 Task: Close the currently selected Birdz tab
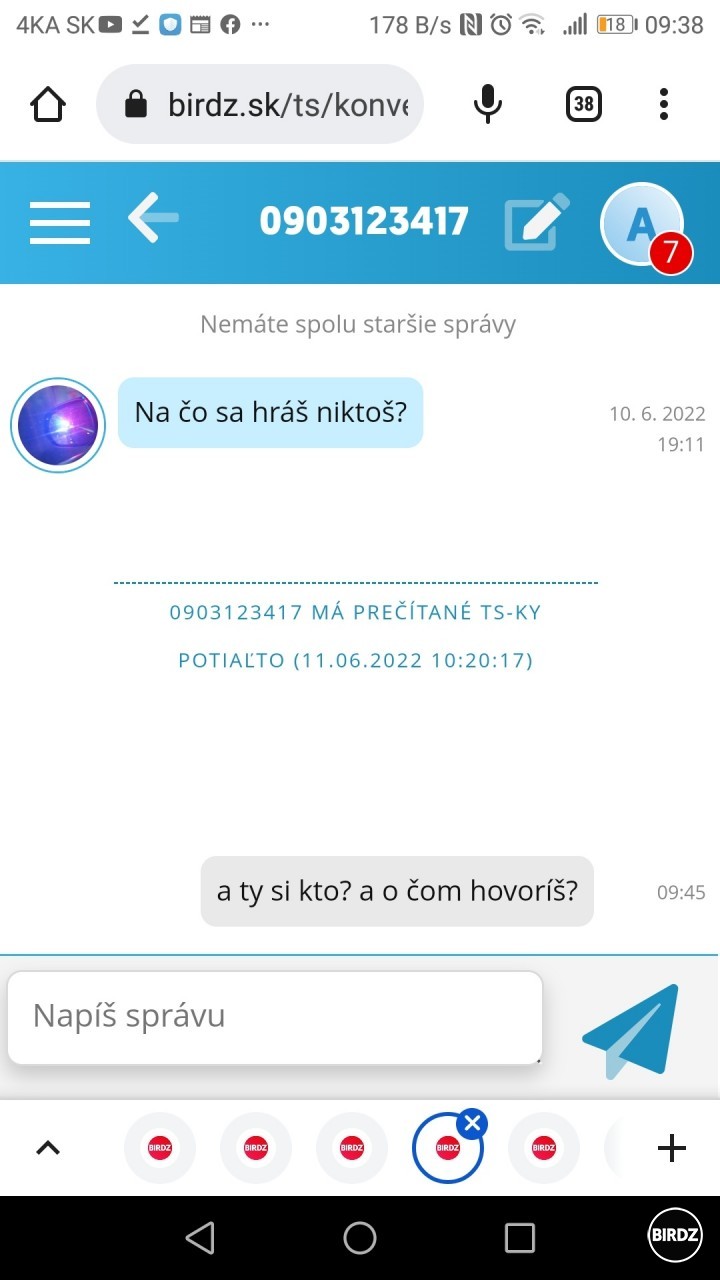tap(472, 1123)
